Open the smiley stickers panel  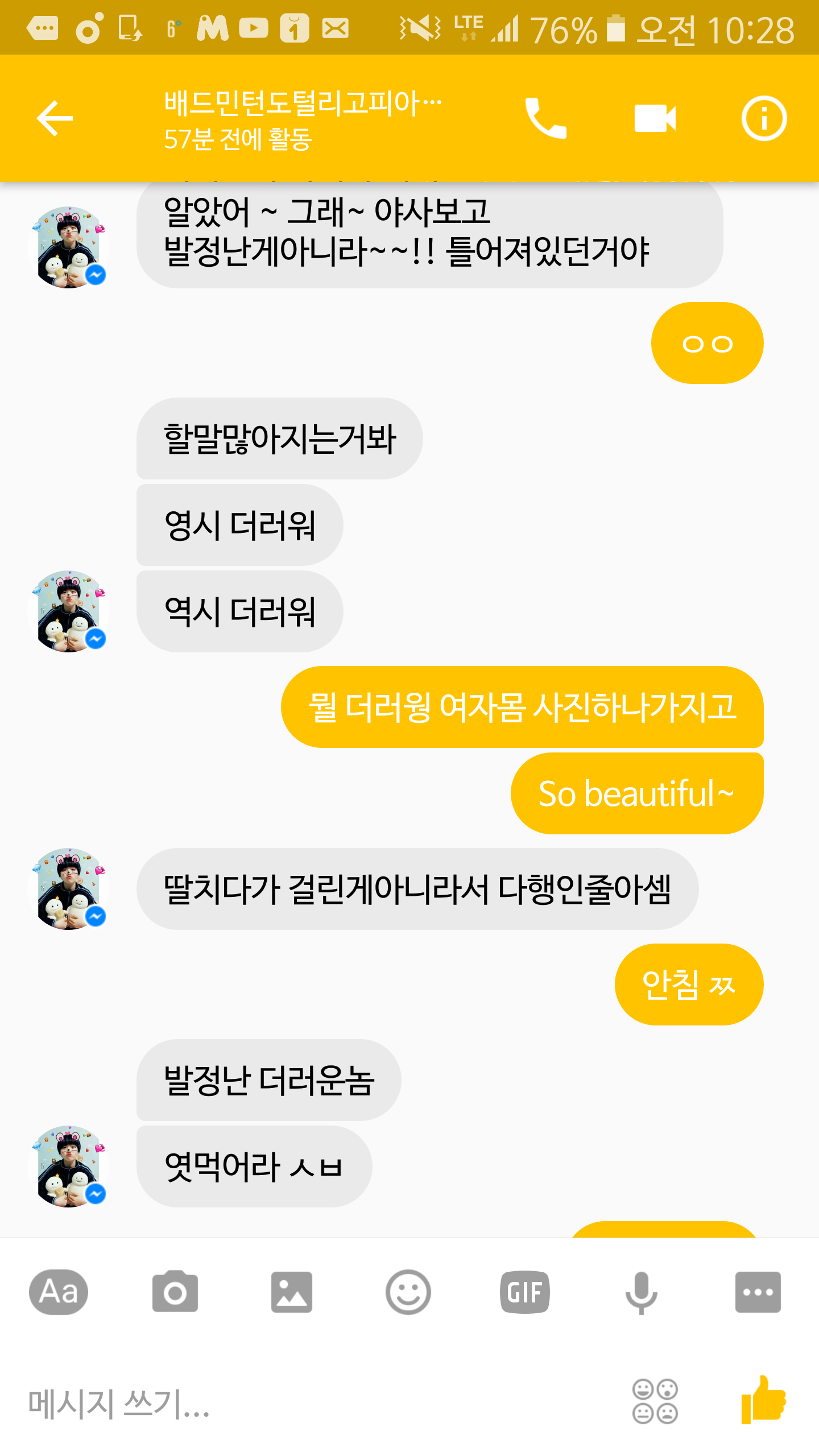pos(408,1292)
